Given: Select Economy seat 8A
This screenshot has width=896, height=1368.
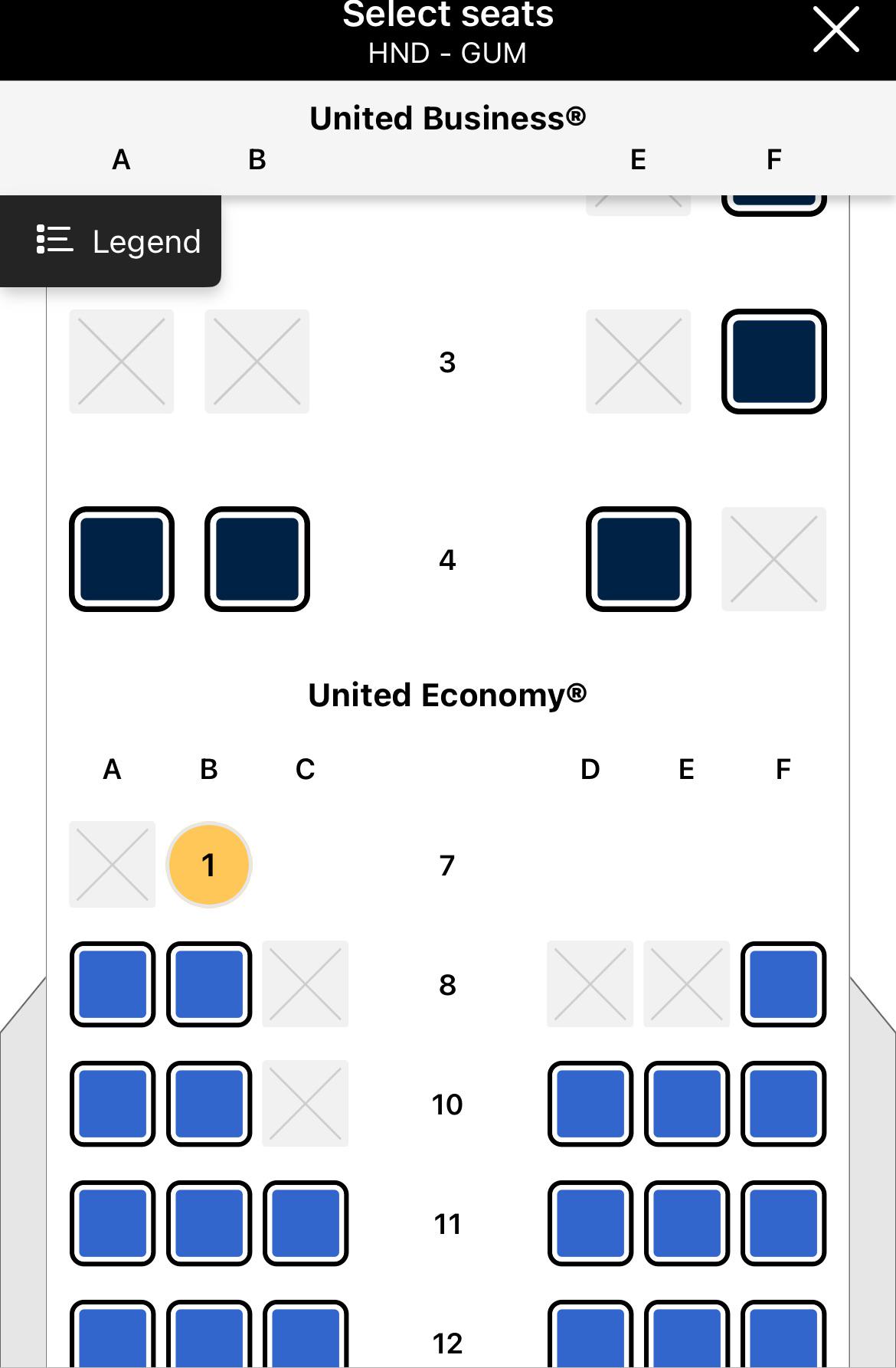Looking at the screenshot, I should [113, 984].
